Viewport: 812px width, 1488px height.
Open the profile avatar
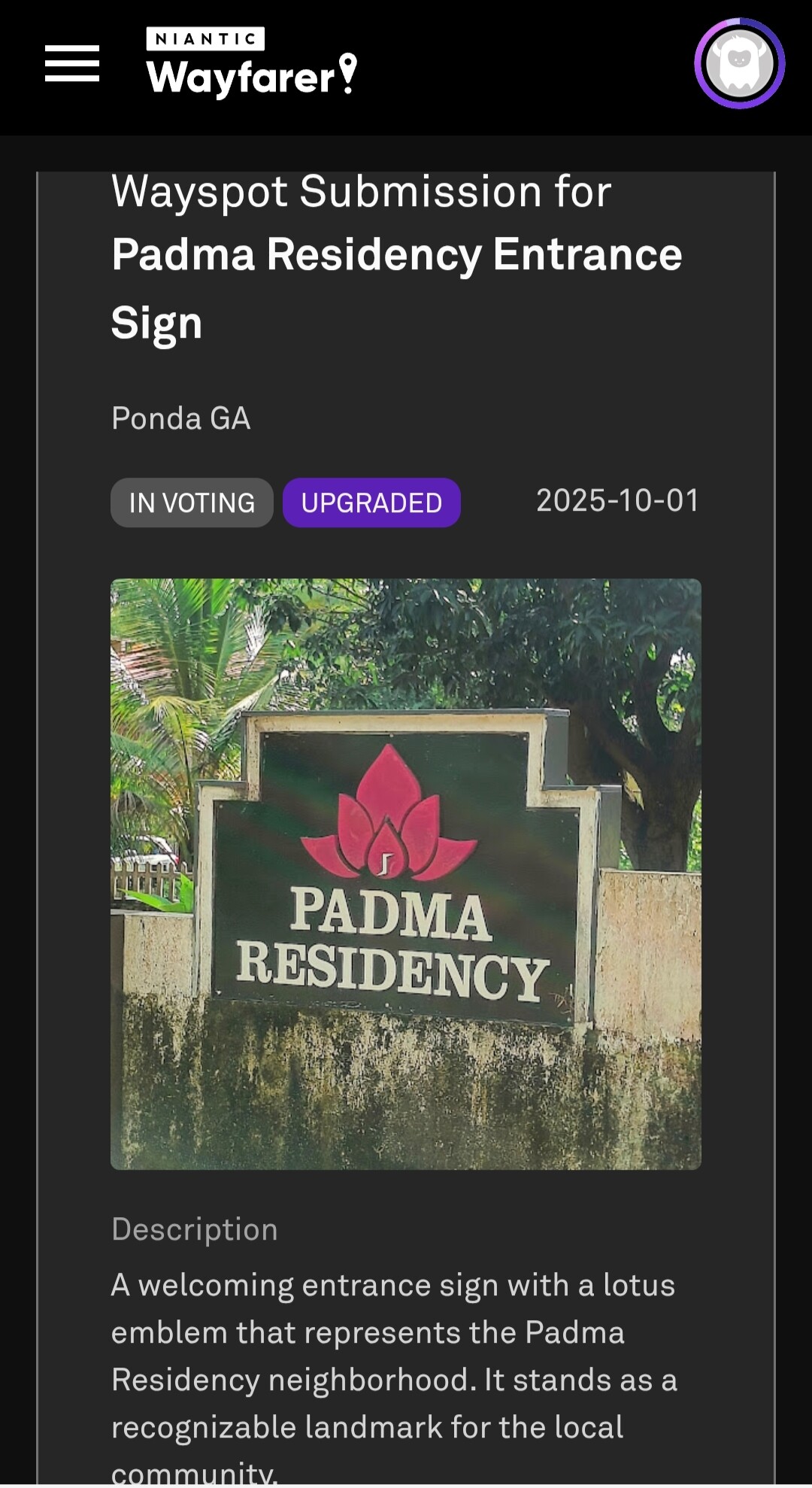coord(739,64)
